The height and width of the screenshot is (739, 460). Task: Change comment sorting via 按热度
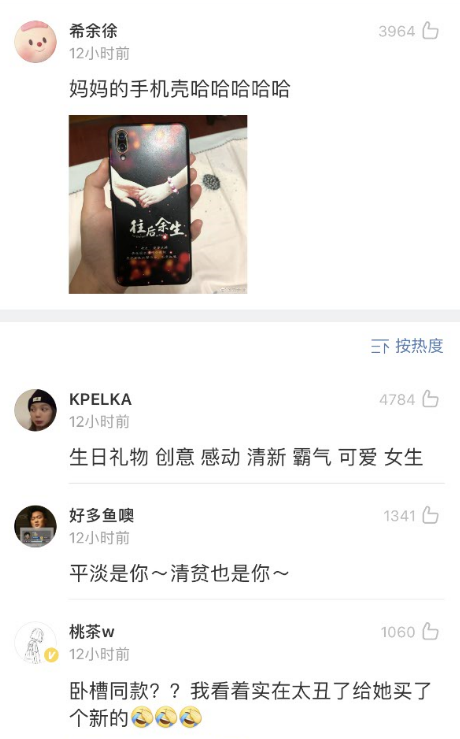pyautogui.click(x=407, y=346)
